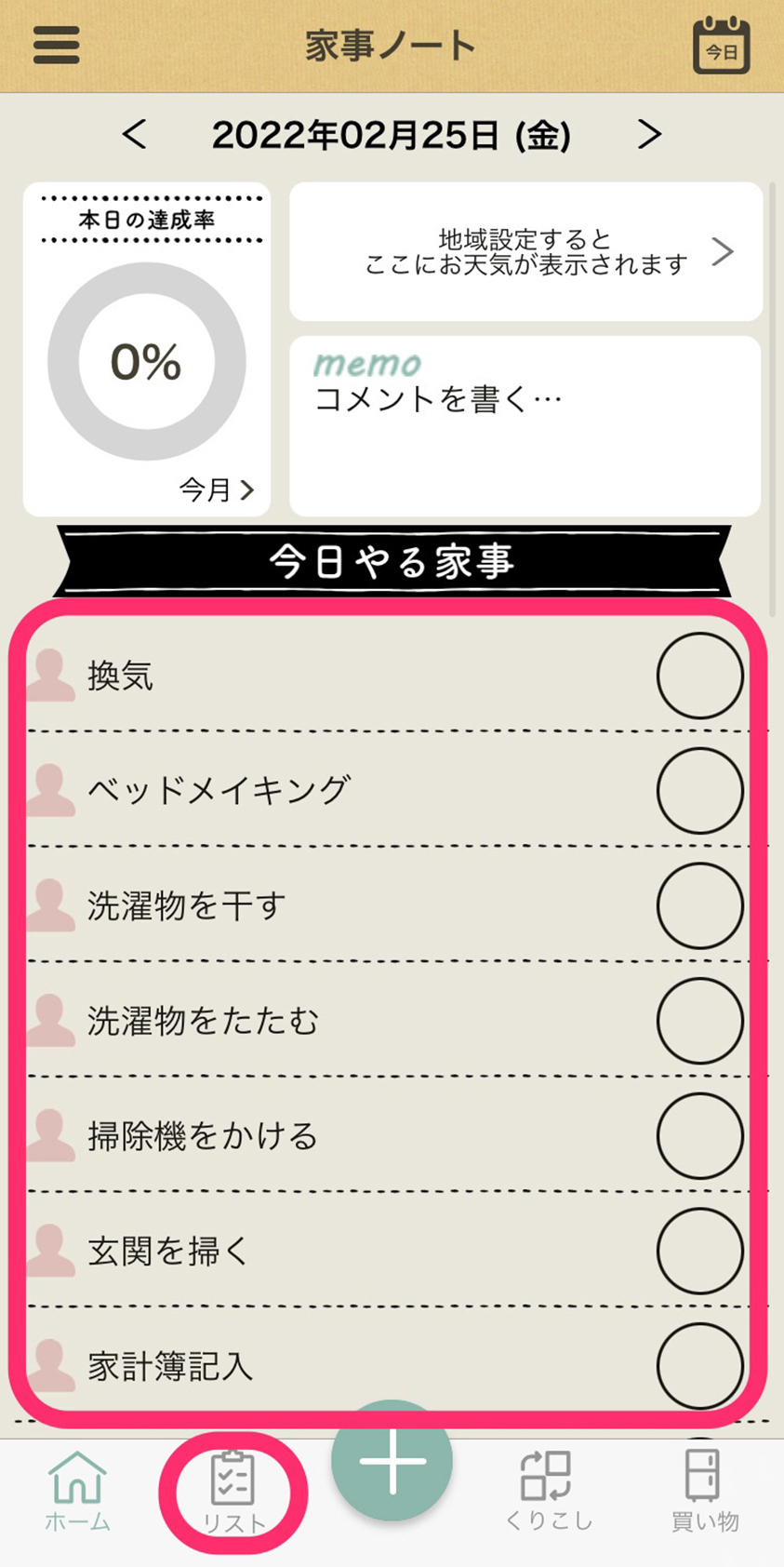
Task: Complete the 家計簿記入 task
Action: pos(699,1366)
